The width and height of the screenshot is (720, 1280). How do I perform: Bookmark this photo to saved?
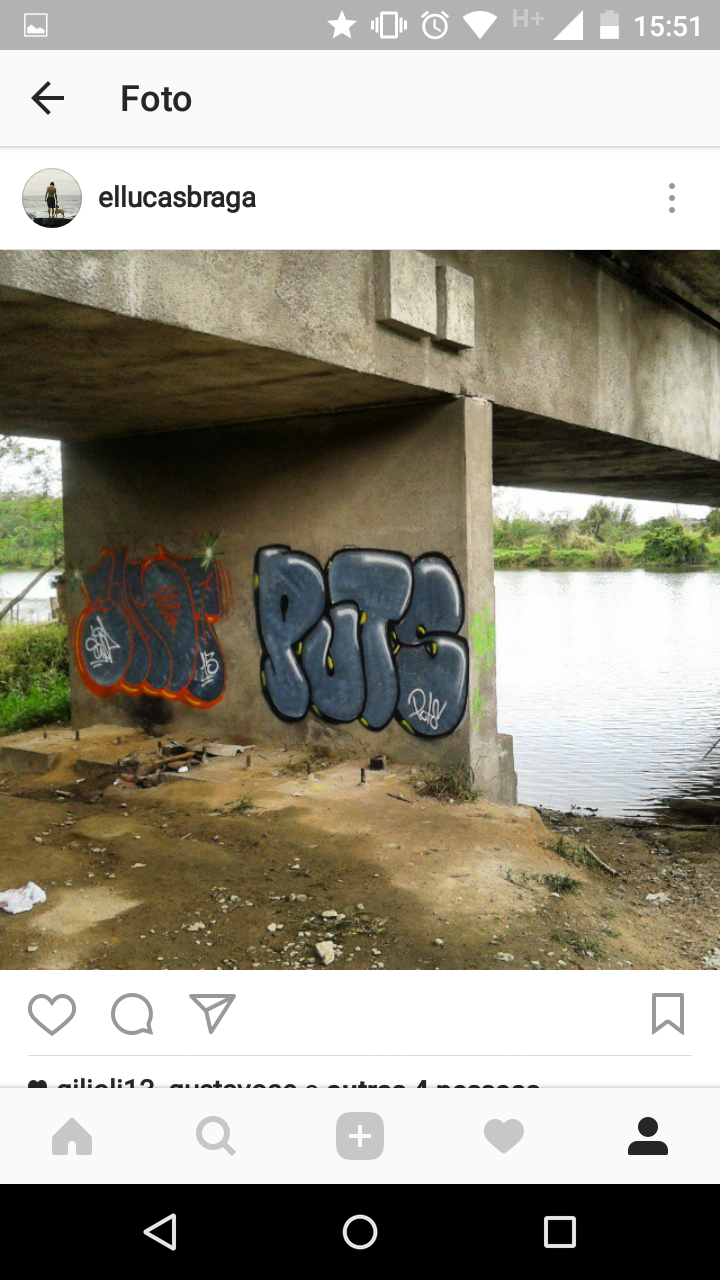[668, 1014]
